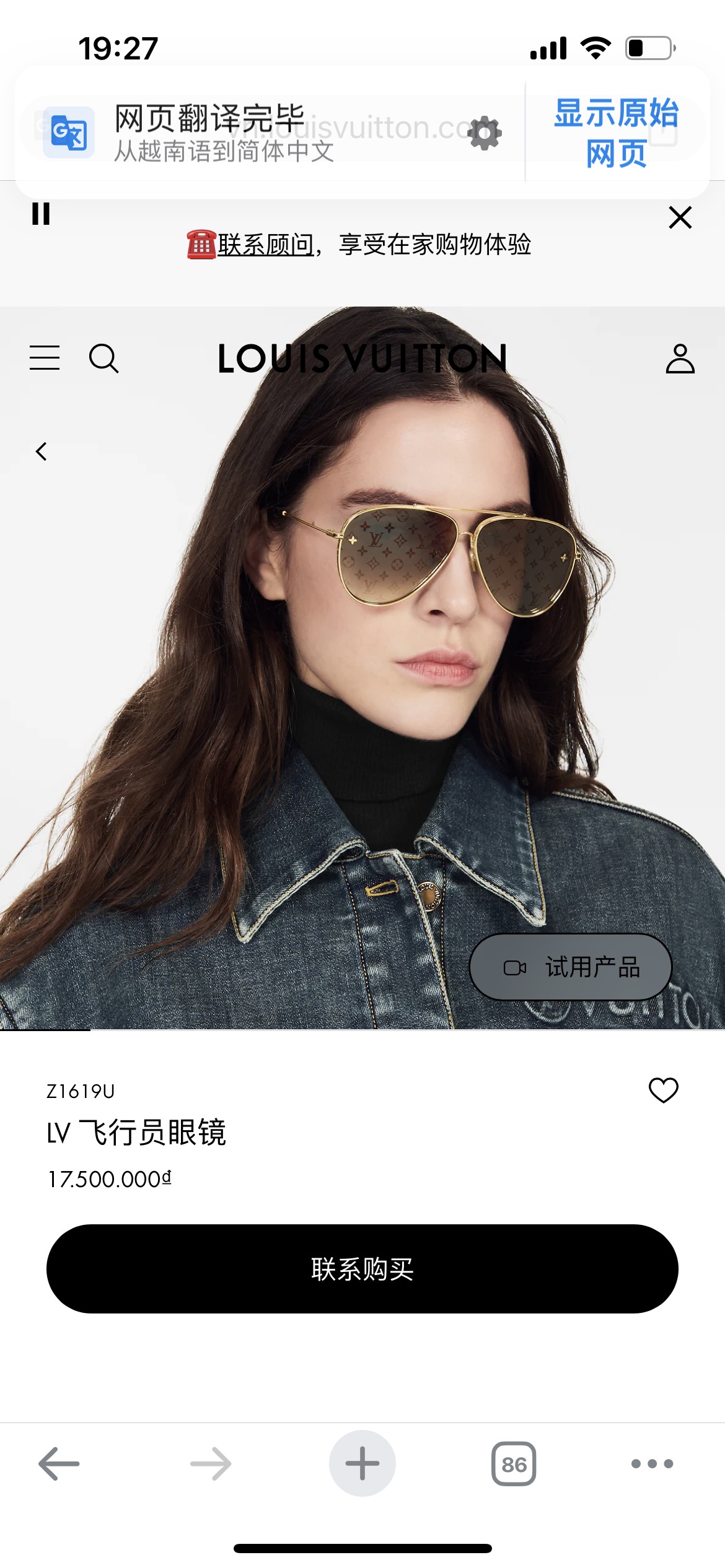The image size is (725, 1568).
Task: Open the browser's more options menu
Action: (x=652, y=1463)
